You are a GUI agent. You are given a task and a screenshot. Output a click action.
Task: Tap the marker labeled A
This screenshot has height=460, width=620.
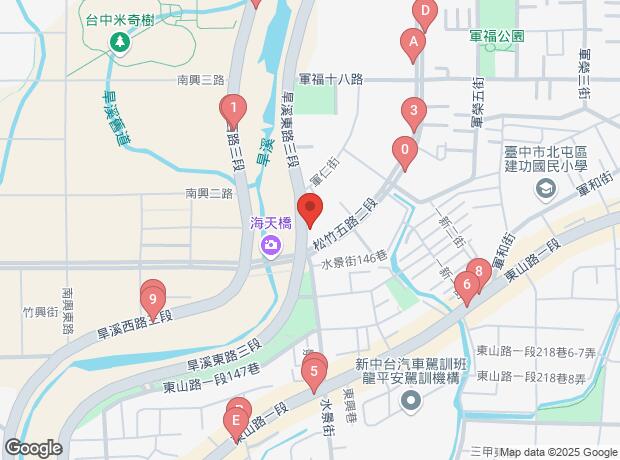pyautogui.click(x=410, y=42)
